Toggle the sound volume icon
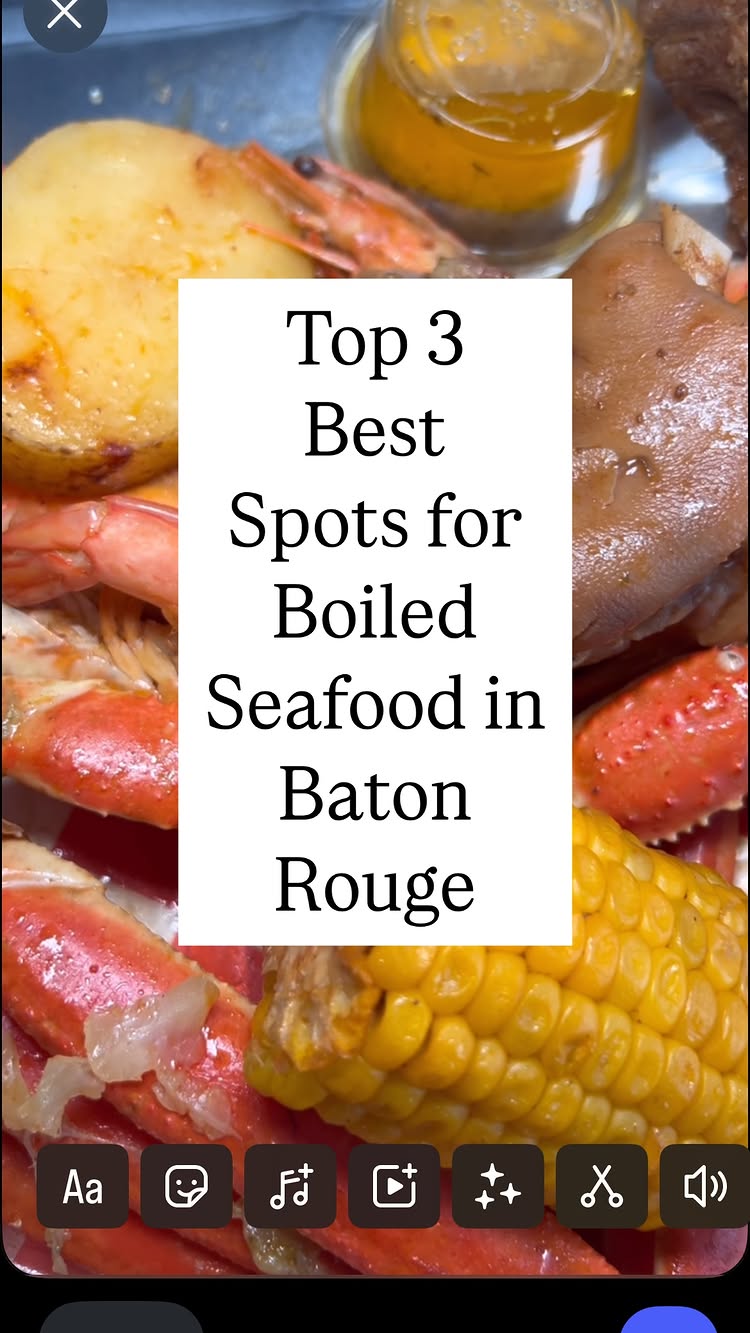 [x=705, y=1187]
